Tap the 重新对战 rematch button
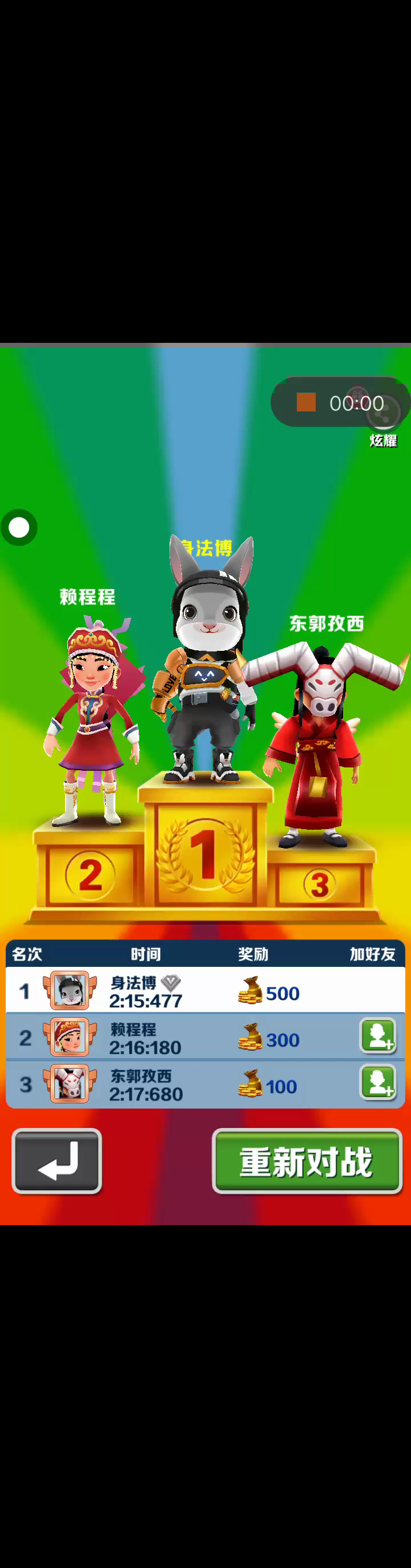Screen dimensions: 411x1568 (x=307, y=1161)
